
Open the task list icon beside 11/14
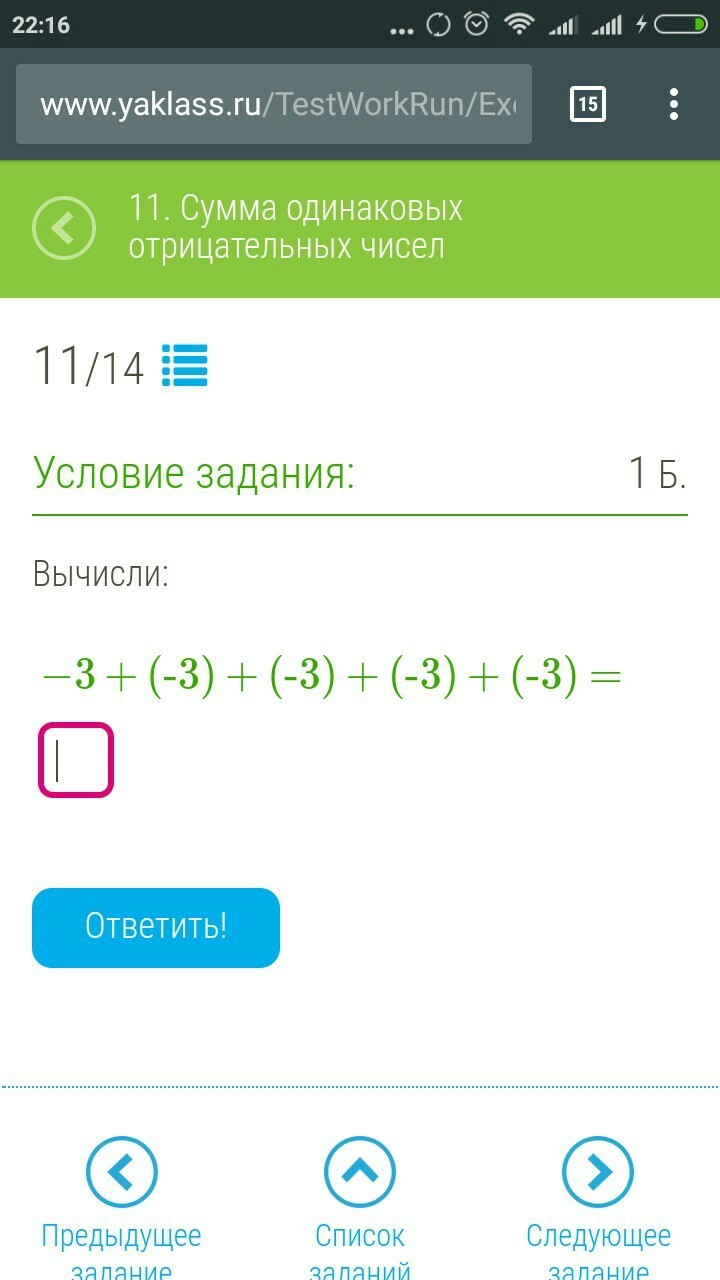click(184, 366)
